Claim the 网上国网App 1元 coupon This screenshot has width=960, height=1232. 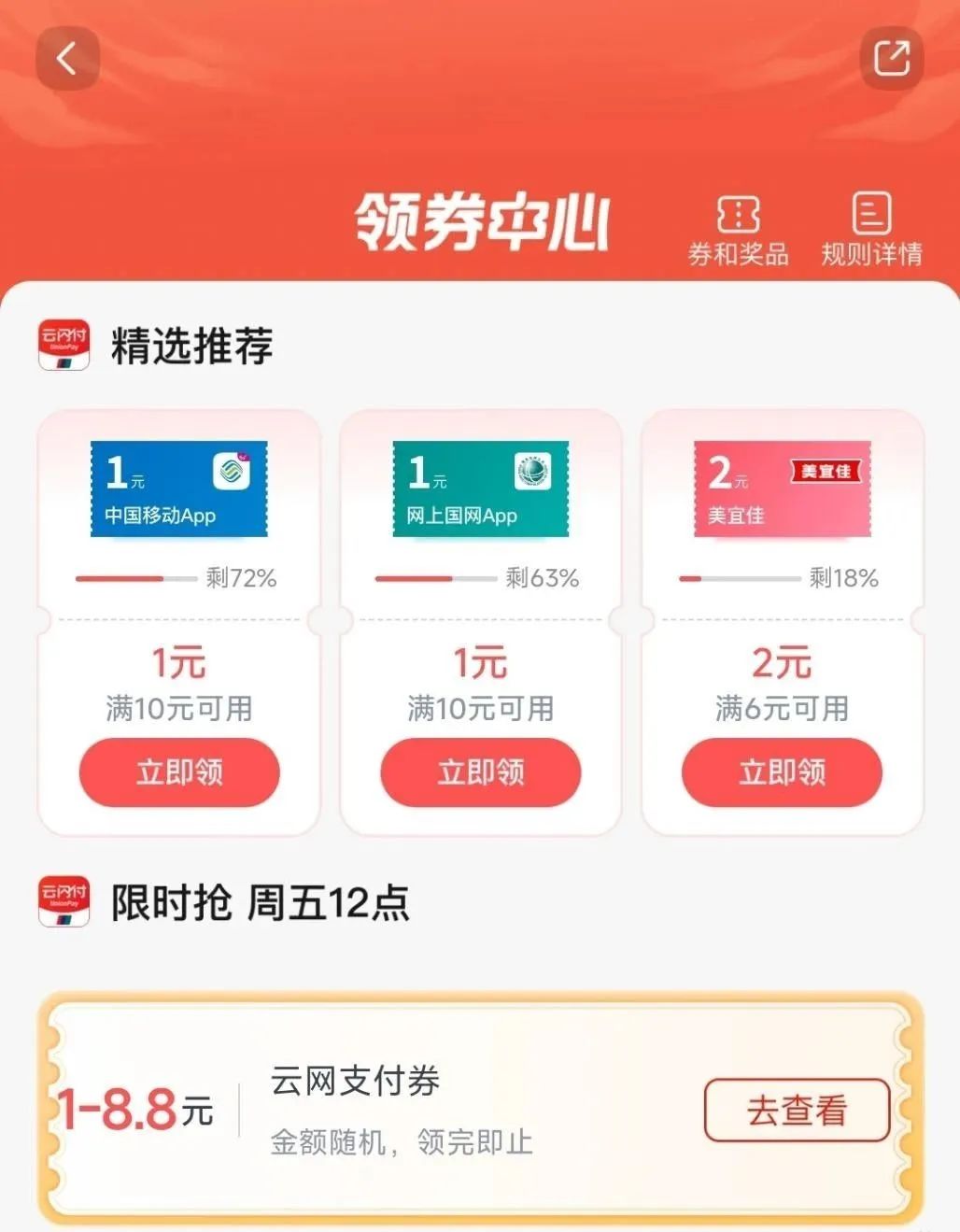tap(480, 772)
